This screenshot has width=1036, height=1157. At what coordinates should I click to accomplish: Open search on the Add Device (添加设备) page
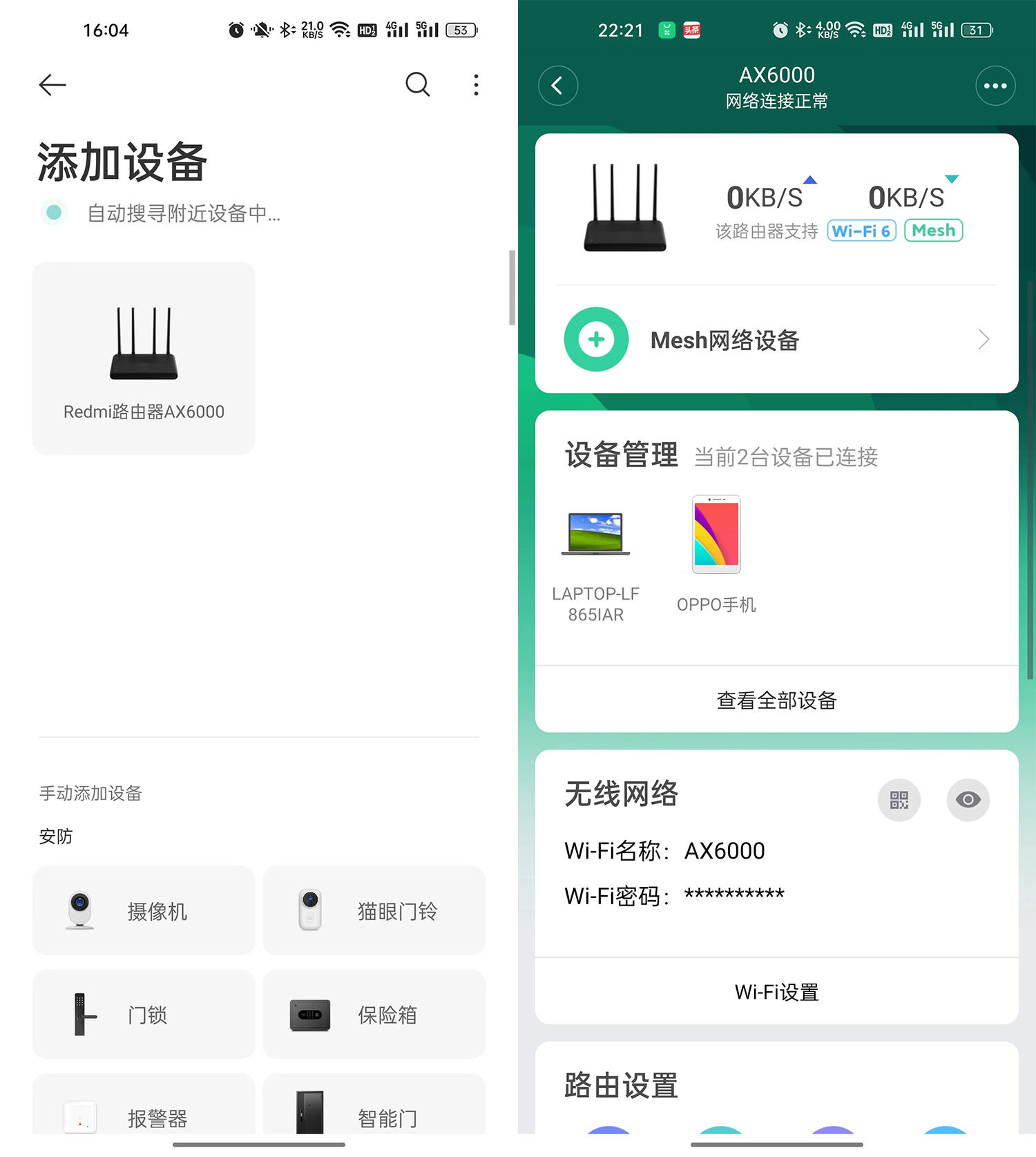click(417, 85)
